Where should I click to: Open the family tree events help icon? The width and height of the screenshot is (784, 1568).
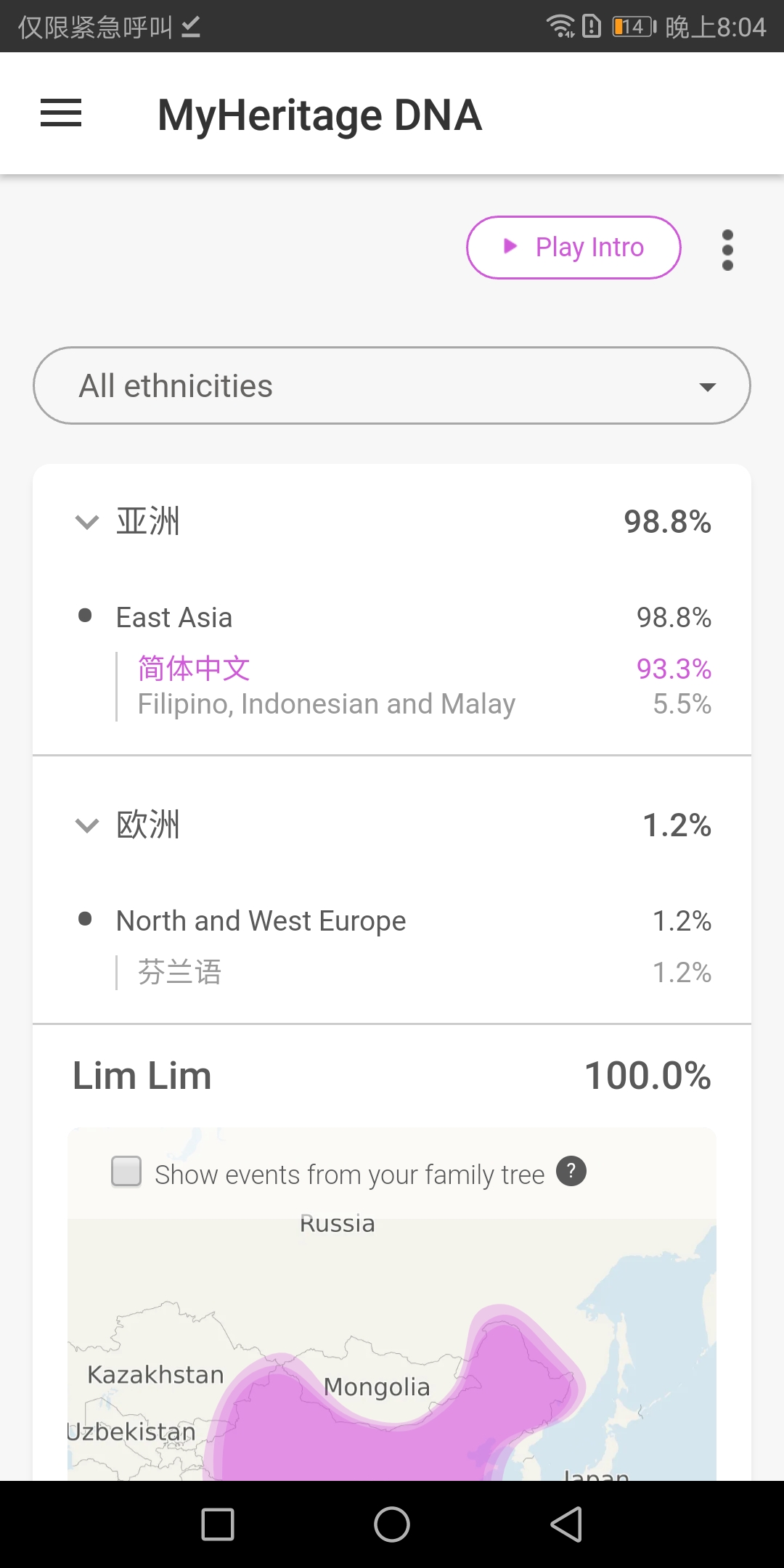pos(571,1171)
